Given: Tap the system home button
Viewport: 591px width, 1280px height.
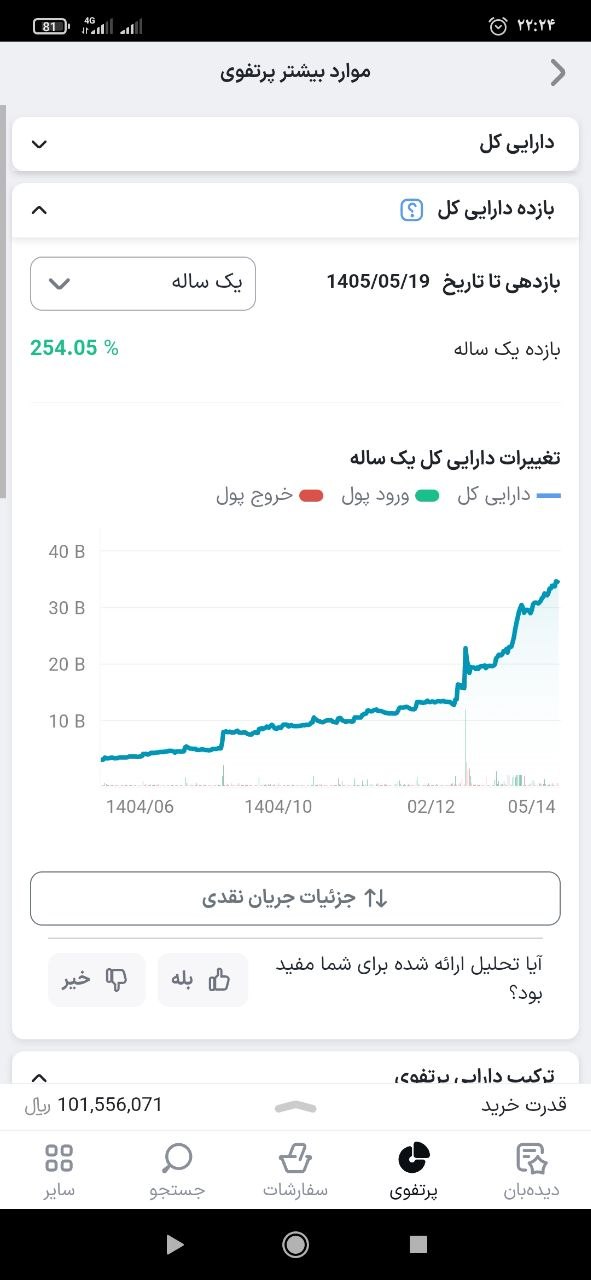Looking at the screenshot, I should pos(295,1244).
